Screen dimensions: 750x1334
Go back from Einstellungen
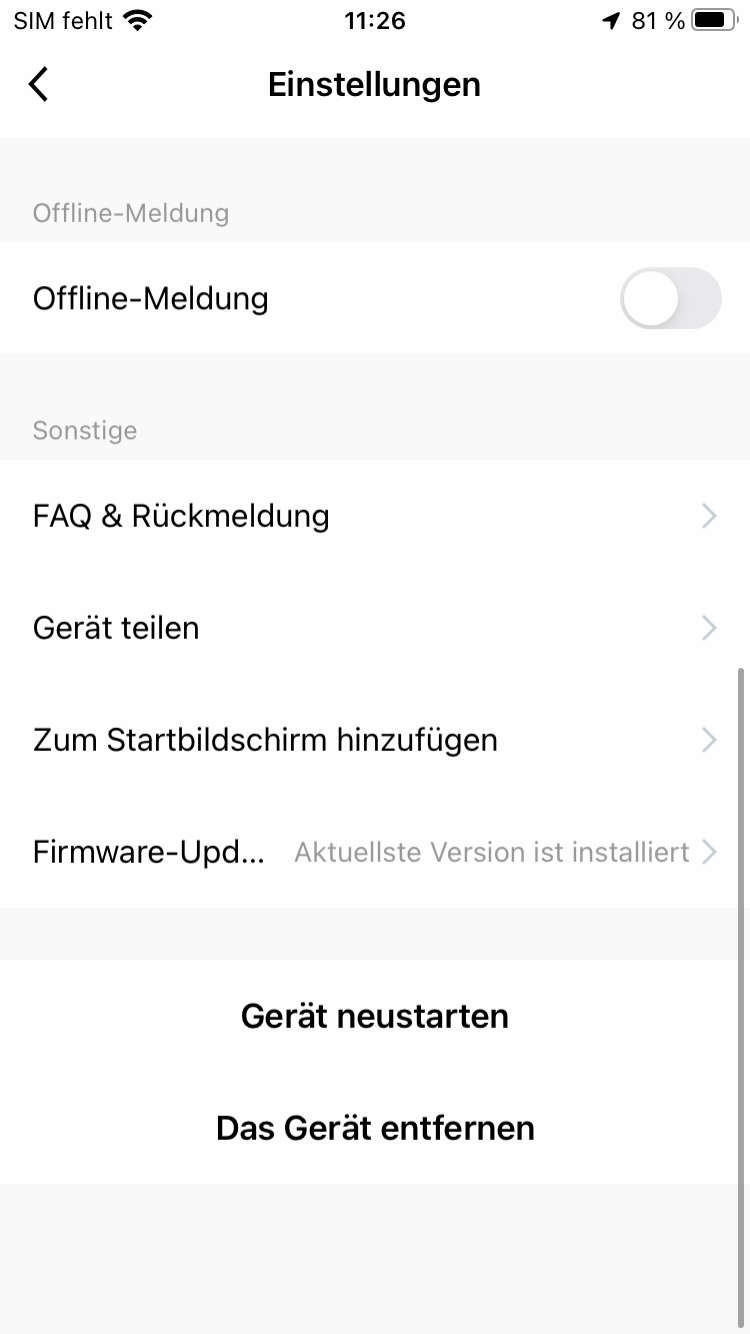[x=39, y=85]
